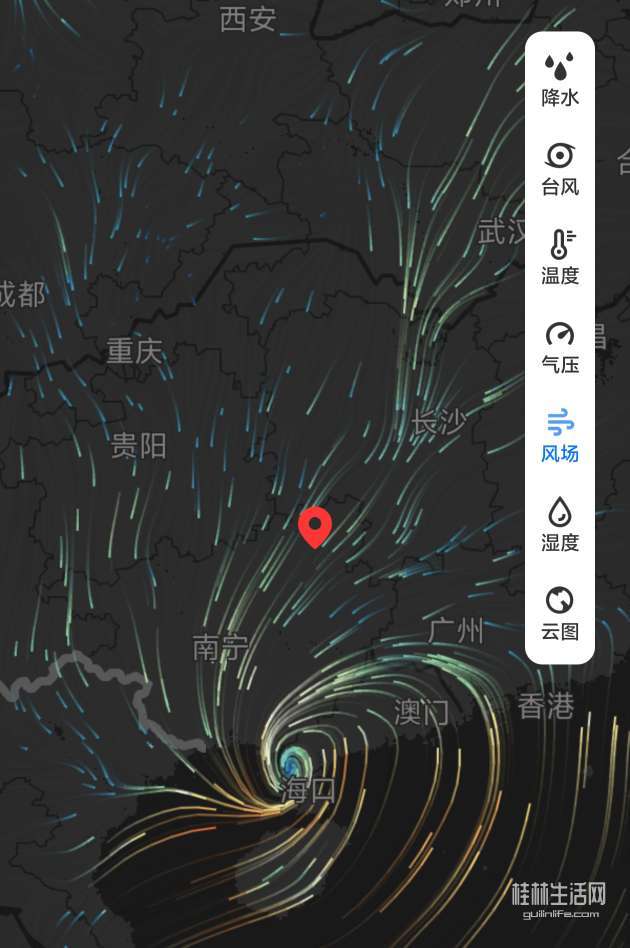Open the 气压 pressure layer

tap(560, 346)
